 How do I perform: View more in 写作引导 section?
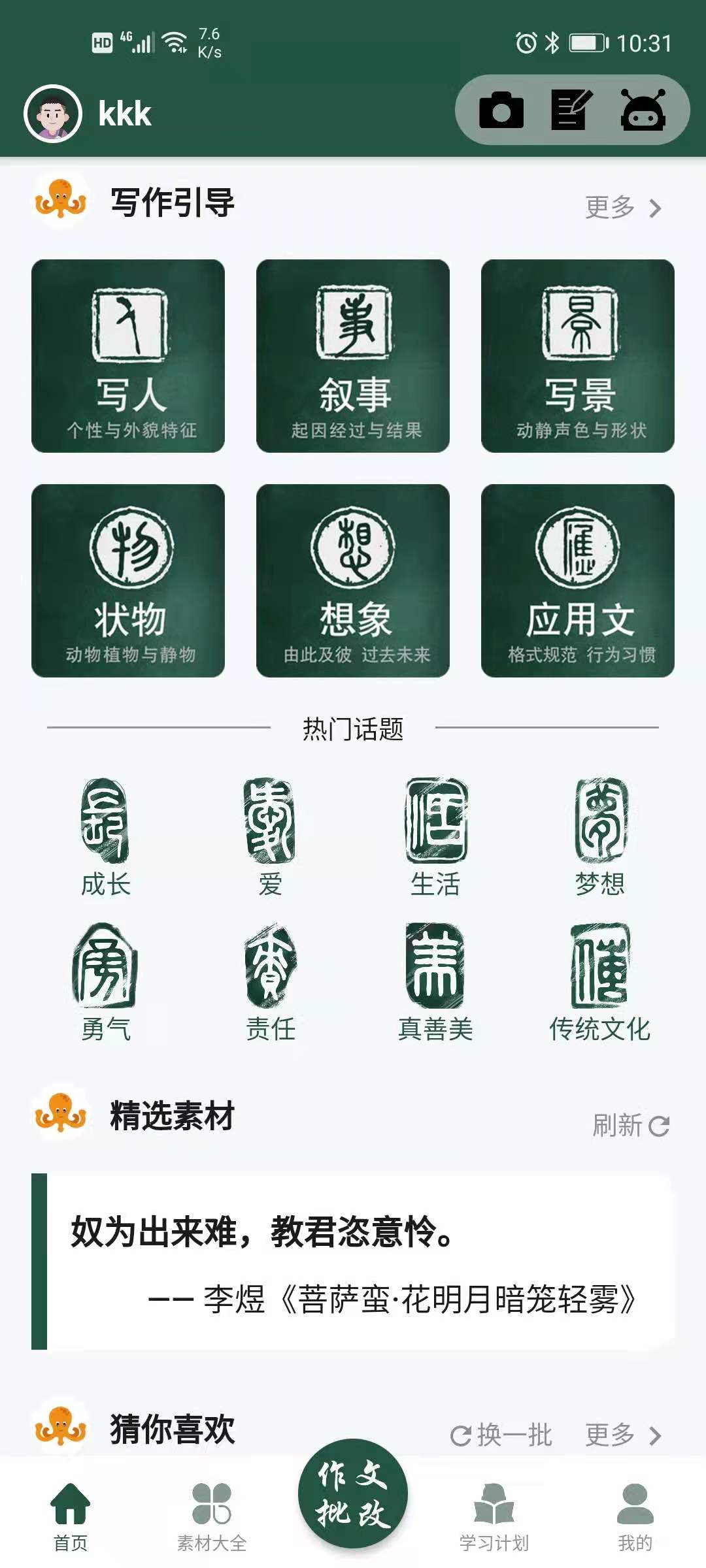(x=624, y=208)
